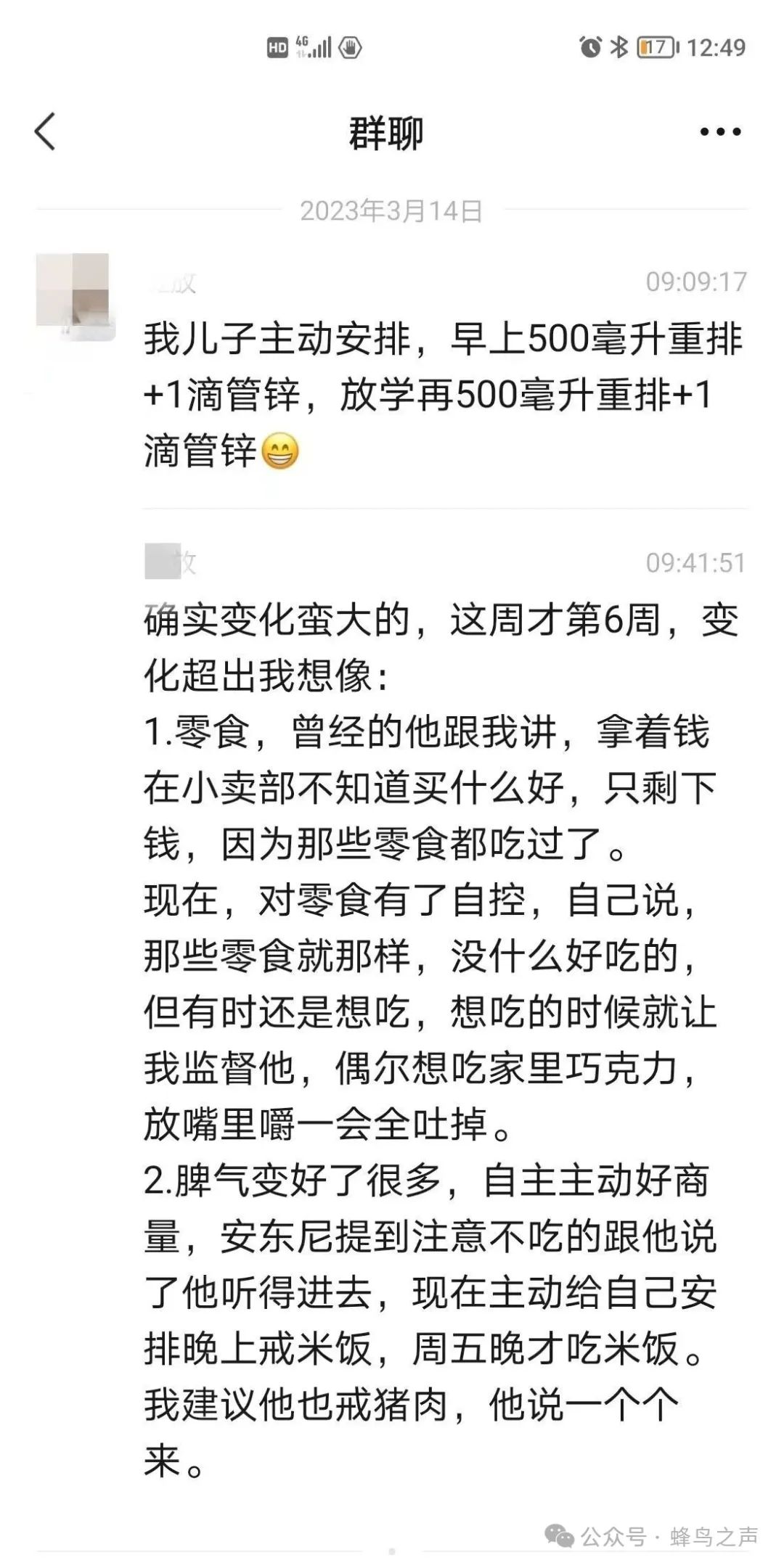
Task: Open the message about 500毫升重排
Action: [444, 396]
